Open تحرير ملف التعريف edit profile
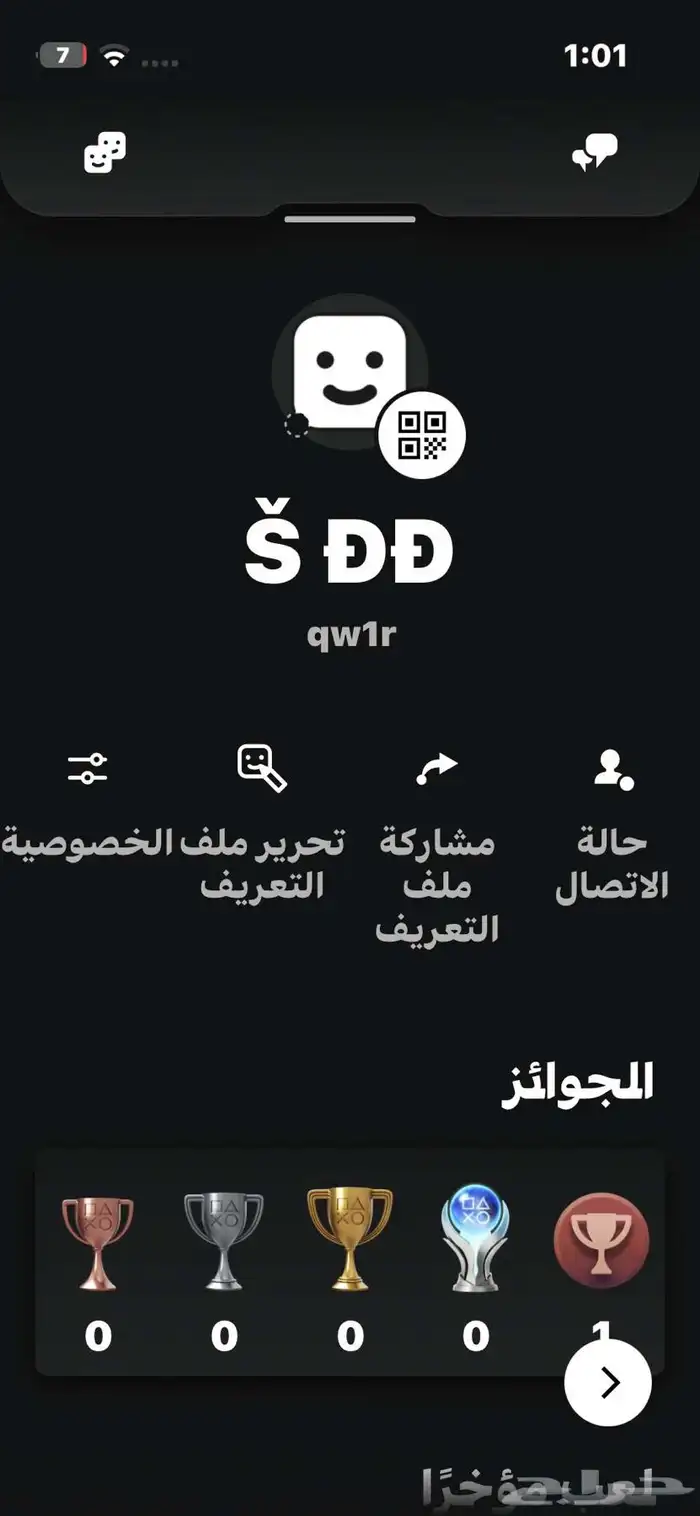This screenshot has height=1516, width=700. 262,820
